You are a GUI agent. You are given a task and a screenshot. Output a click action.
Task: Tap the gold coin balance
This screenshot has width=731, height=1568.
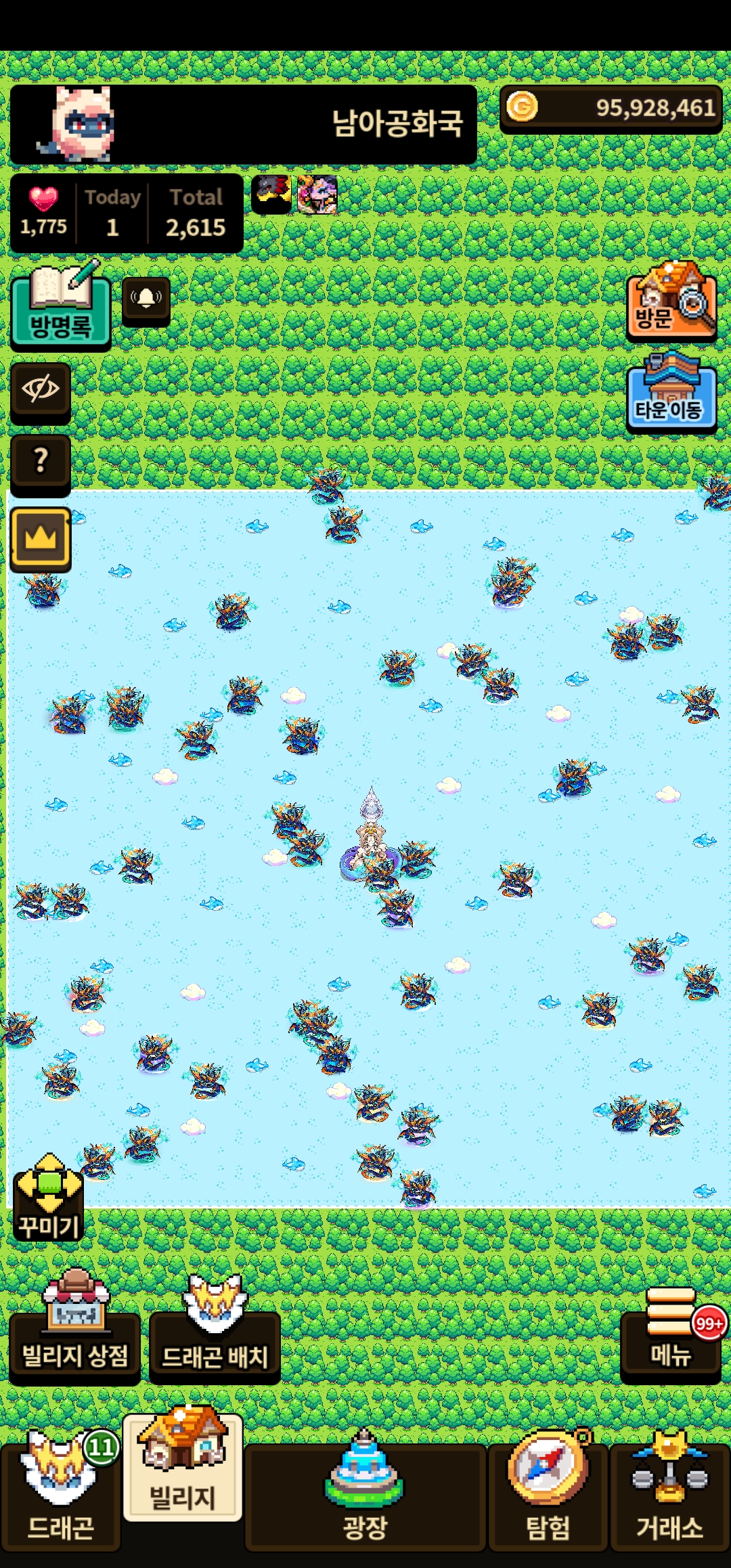point(611,108)
